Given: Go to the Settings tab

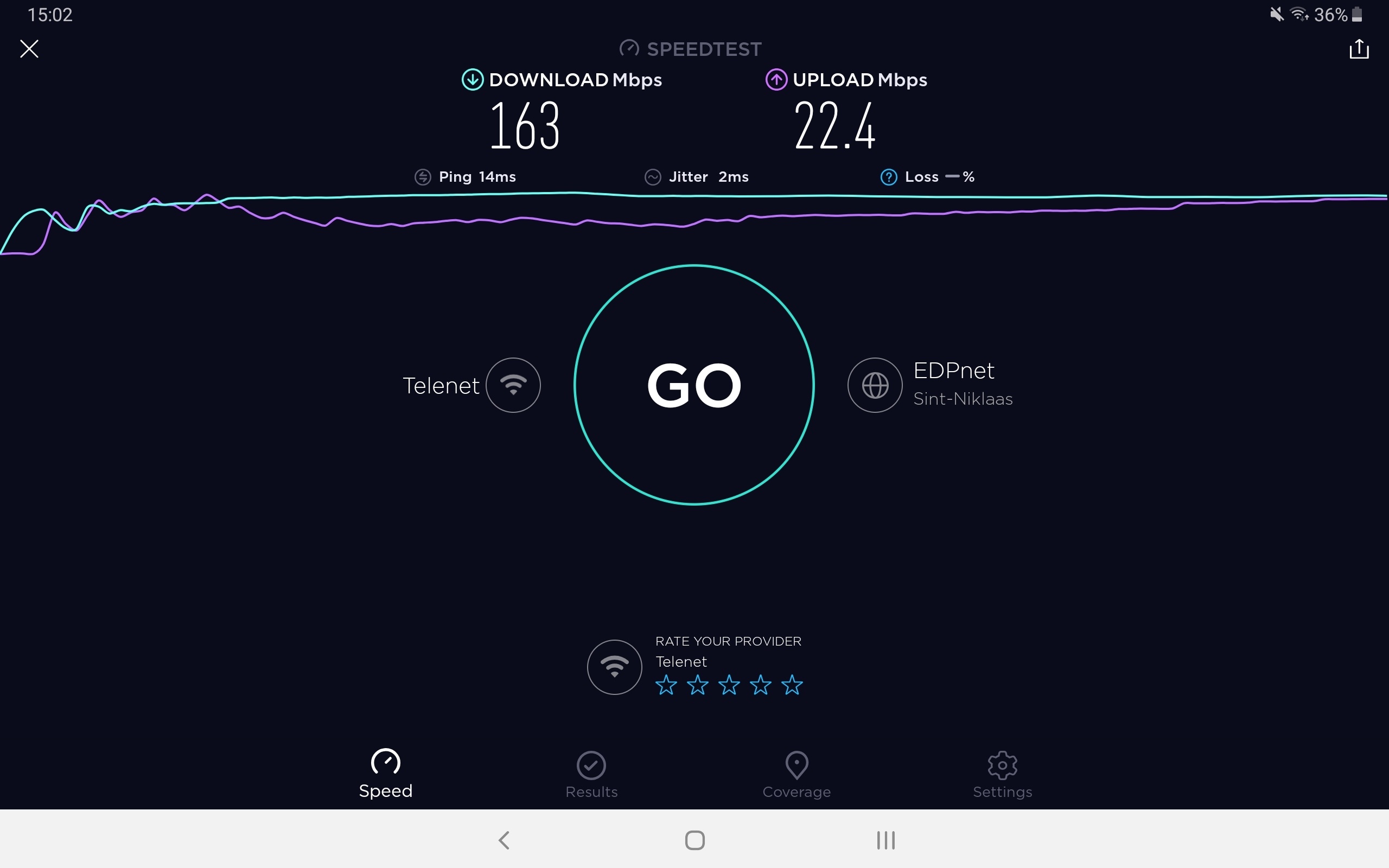Looking at the screenshot, I should 1002,775.
